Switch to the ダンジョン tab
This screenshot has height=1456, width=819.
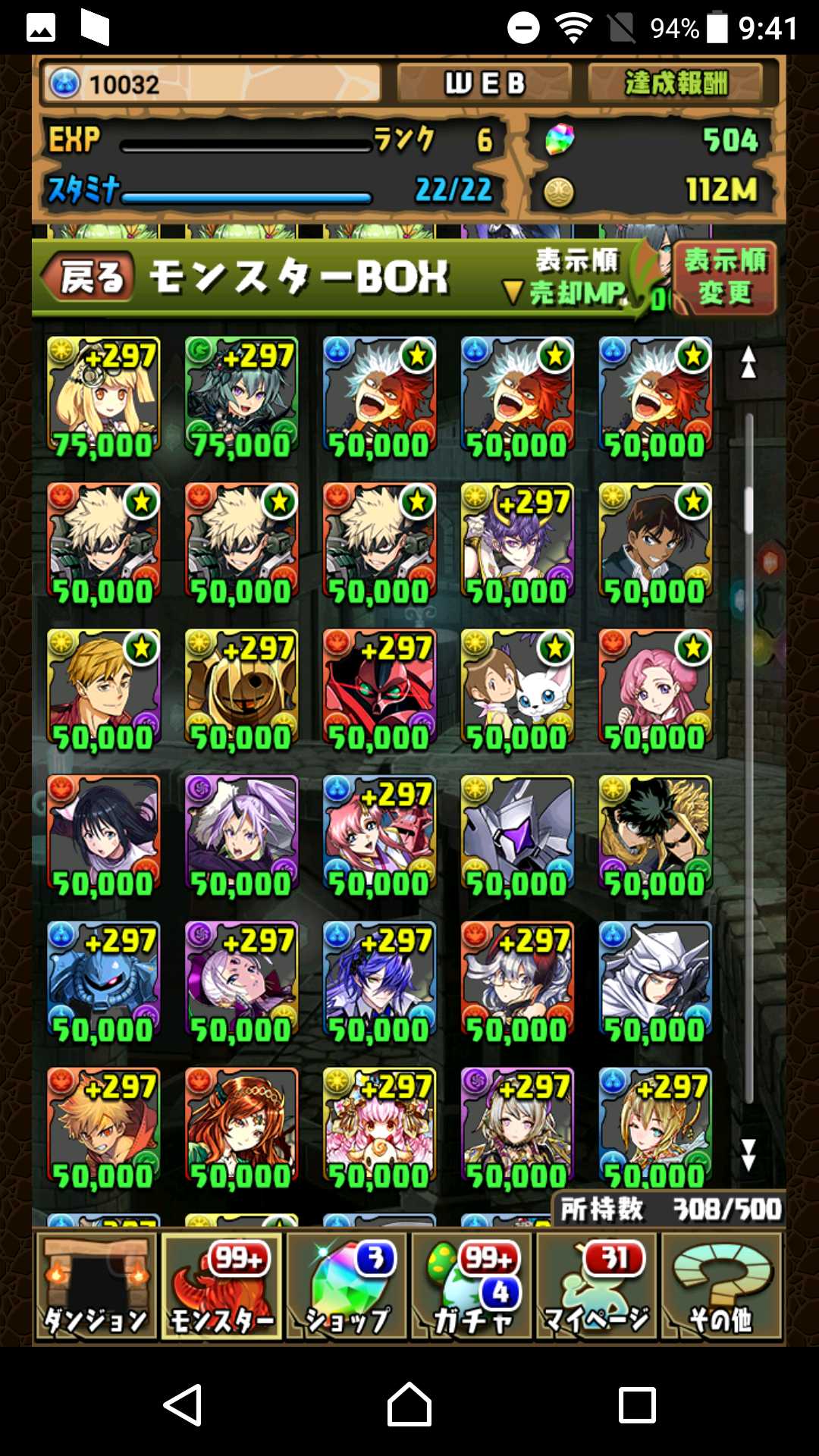click(x=96, y=1286)
